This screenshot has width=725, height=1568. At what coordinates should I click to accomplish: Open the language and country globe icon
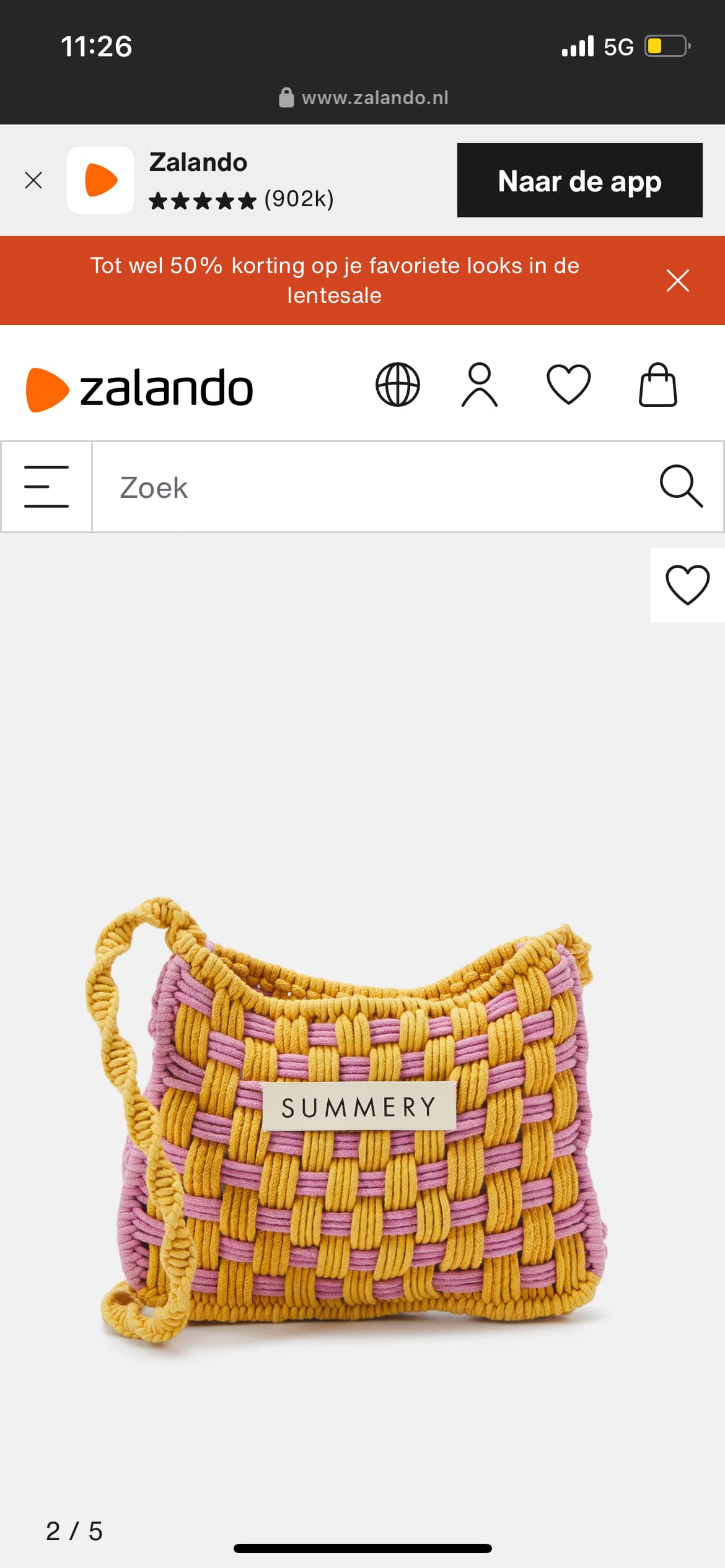(398, 385)
